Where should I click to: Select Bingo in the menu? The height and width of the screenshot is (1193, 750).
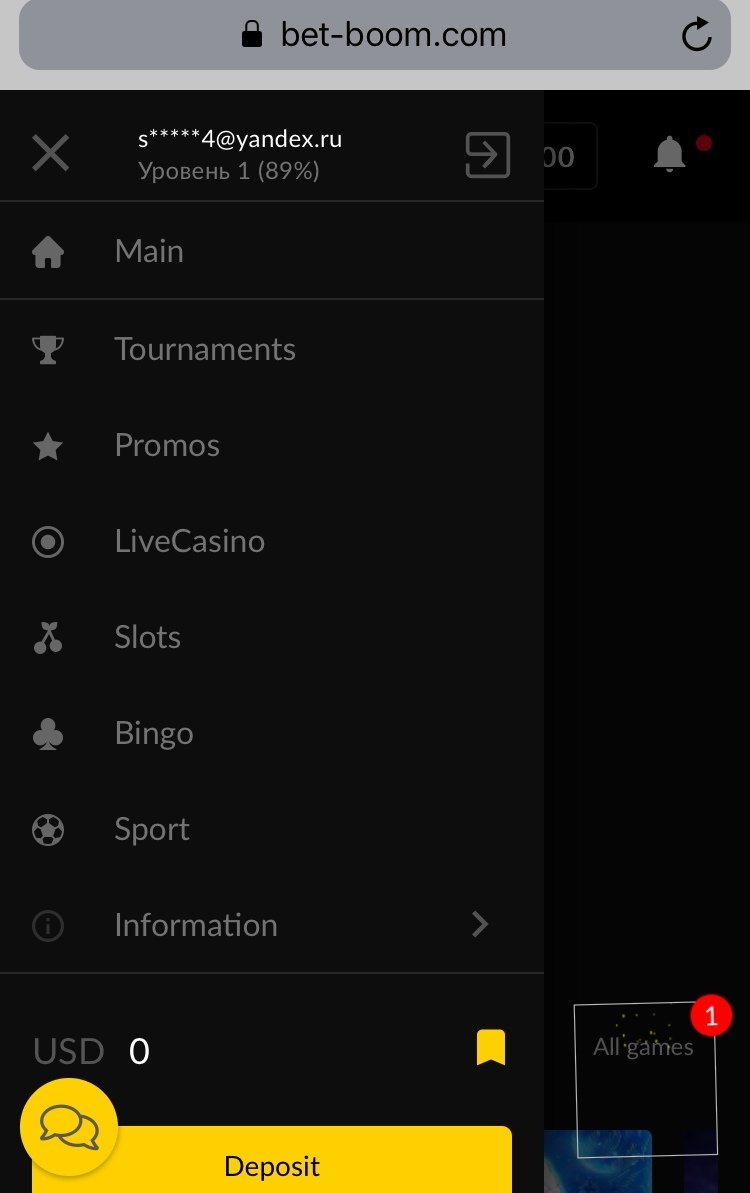154,733
